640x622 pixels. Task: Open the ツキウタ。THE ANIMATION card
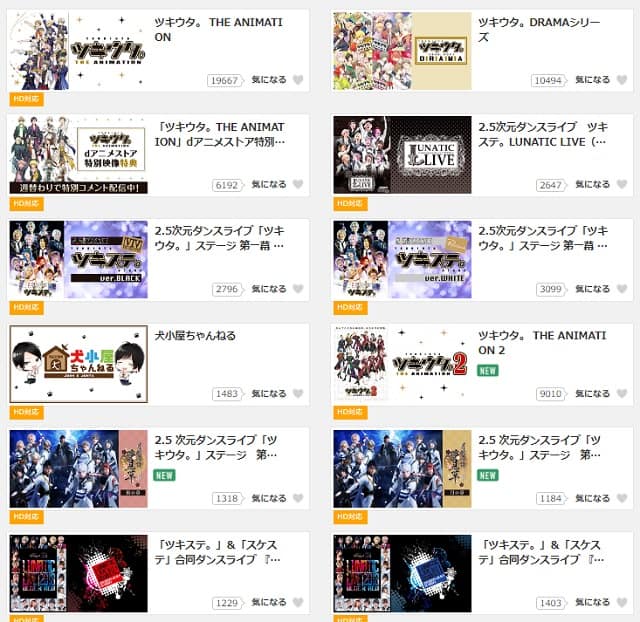tap(78, 51)
